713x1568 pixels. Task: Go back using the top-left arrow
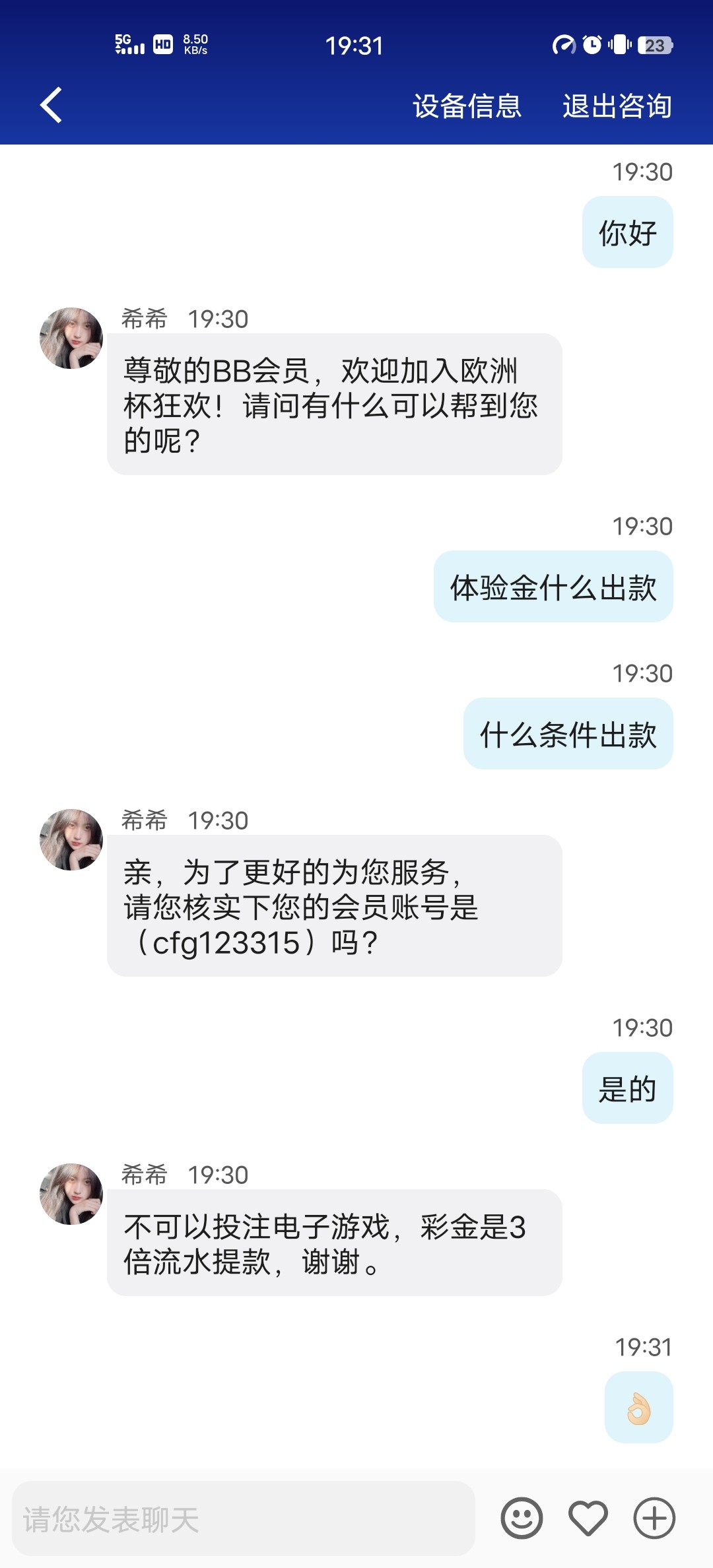pyautogui.click(x=51, y=106)
